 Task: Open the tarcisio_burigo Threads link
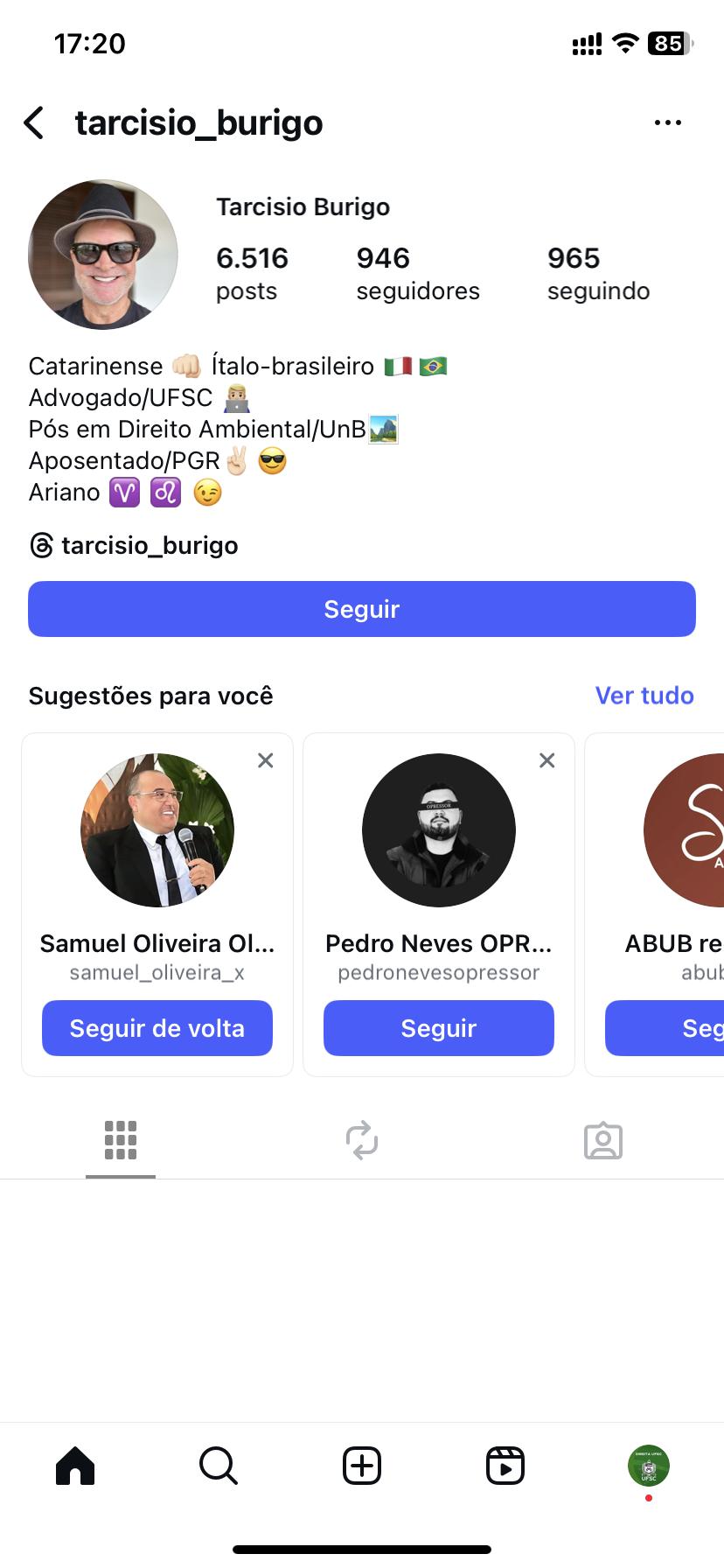134,545
